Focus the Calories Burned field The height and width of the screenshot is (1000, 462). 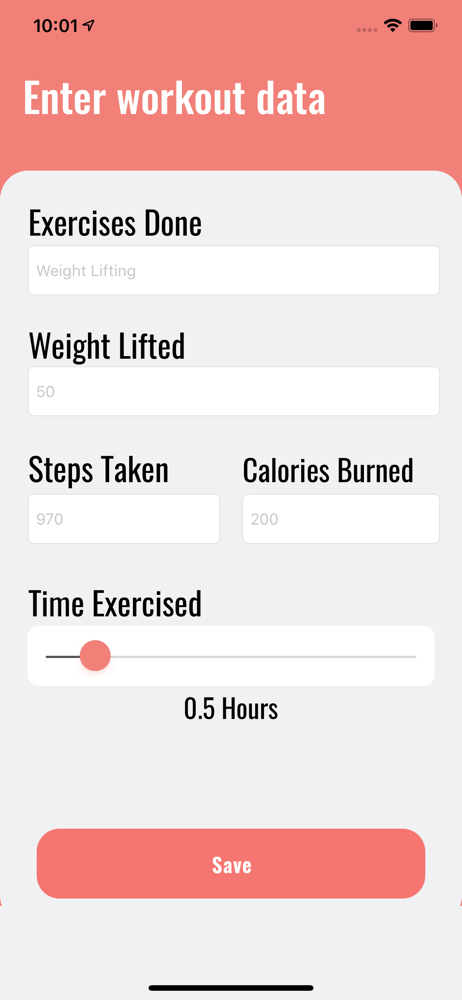[x=341, y=518]
